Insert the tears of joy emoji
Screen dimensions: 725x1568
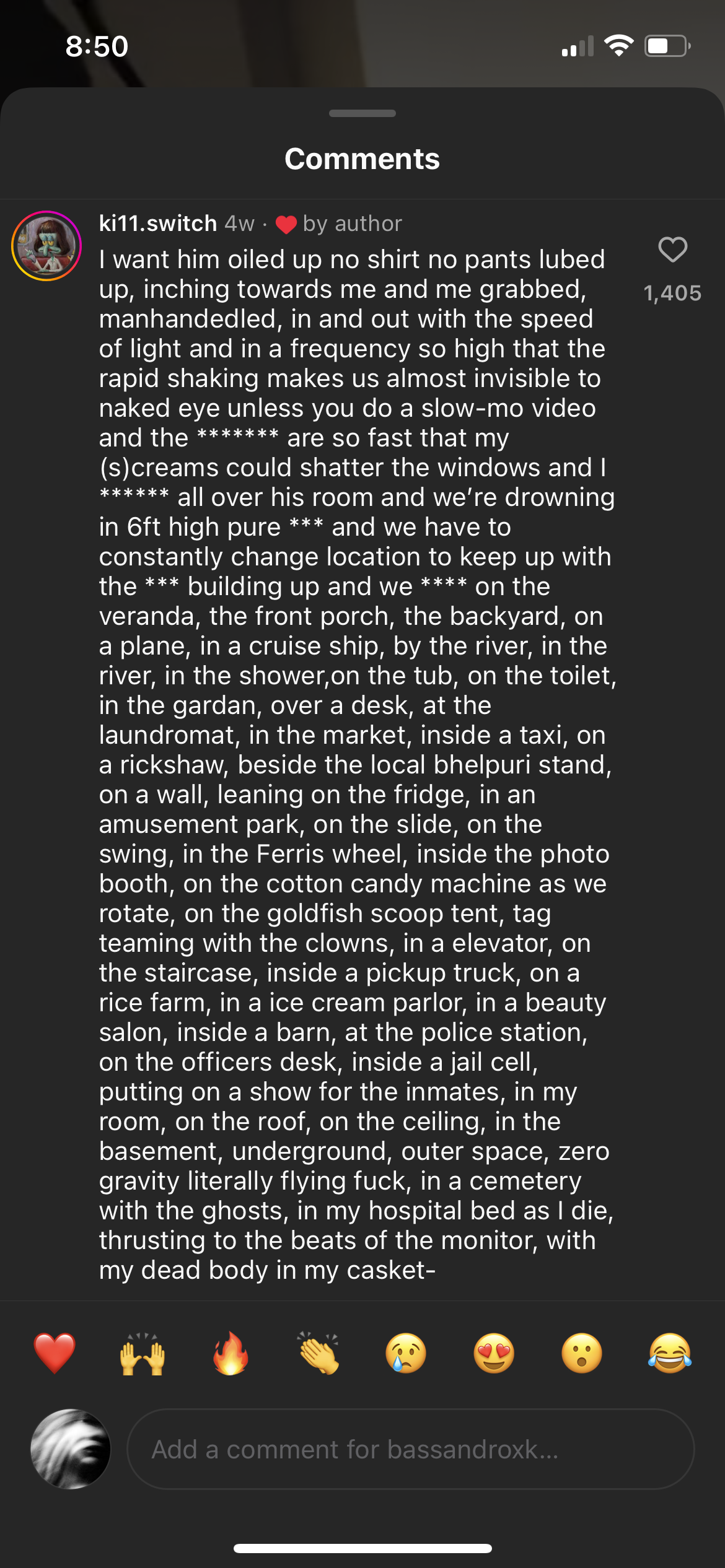(x=670, y=1353)
